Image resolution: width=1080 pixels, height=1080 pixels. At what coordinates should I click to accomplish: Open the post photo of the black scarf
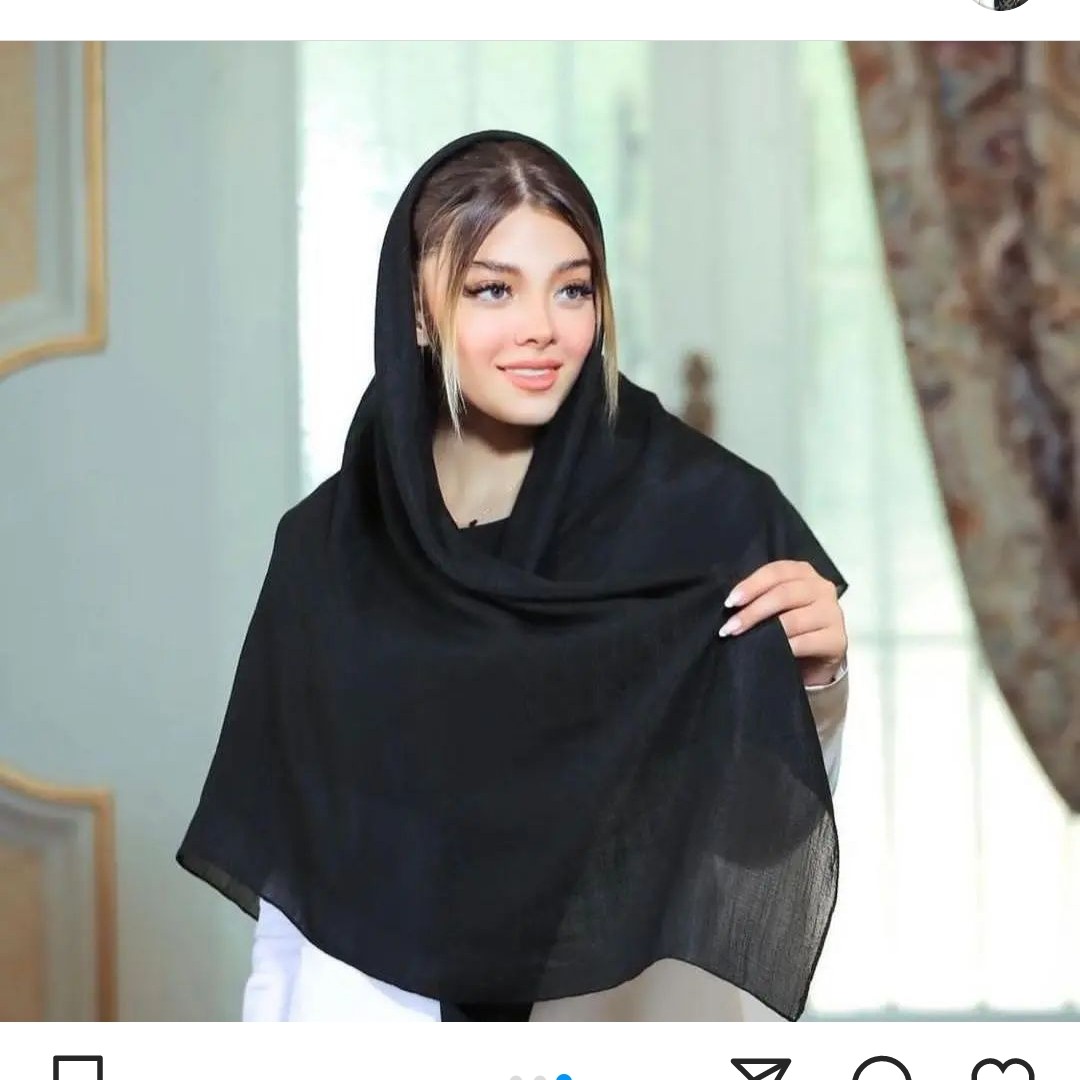click(x=540, y=530)
